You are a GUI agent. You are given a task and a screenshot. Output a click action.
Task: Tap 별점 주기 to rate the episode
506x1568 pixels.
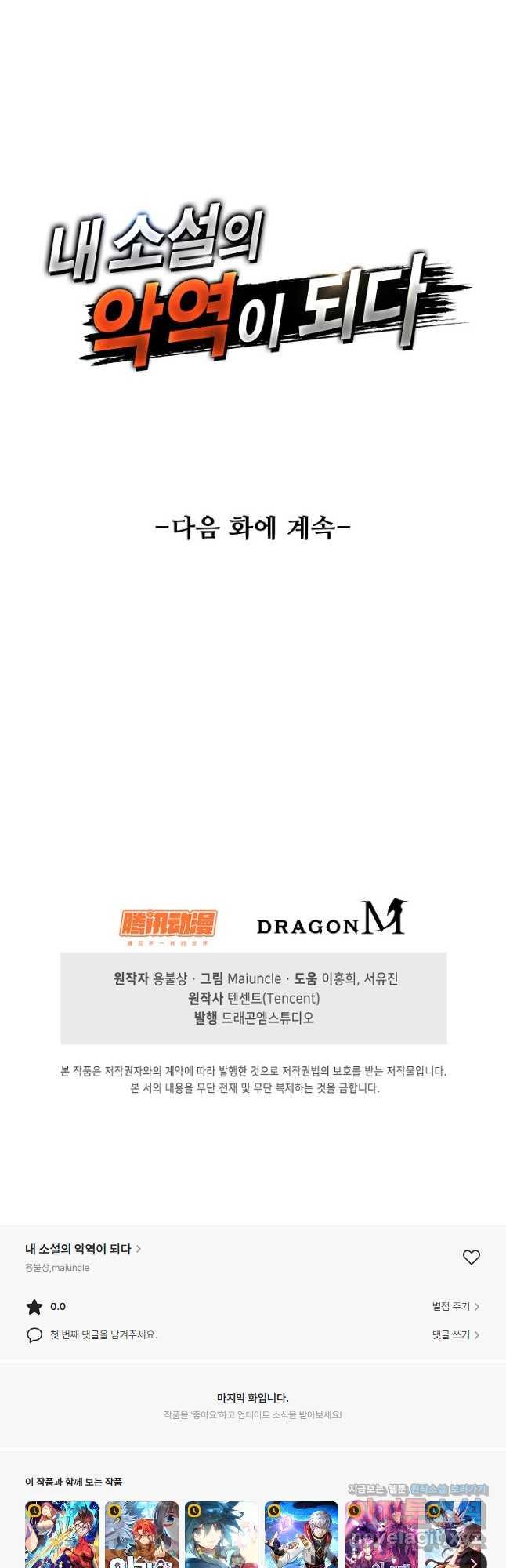pos(456,1306)
